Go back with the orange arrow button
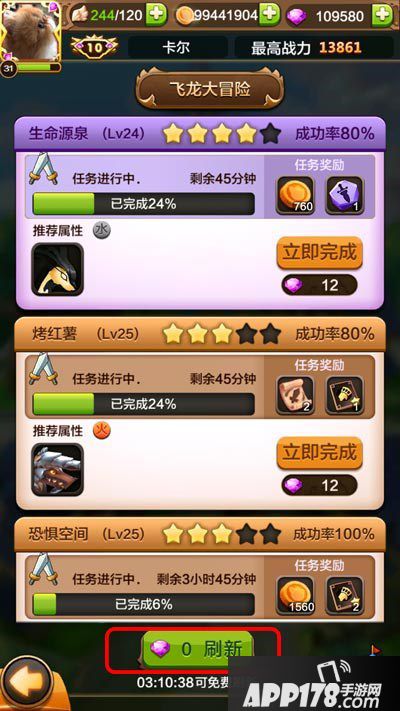This screenshot has width=400, height=711. pyautogui.click(x=26, y=682)
